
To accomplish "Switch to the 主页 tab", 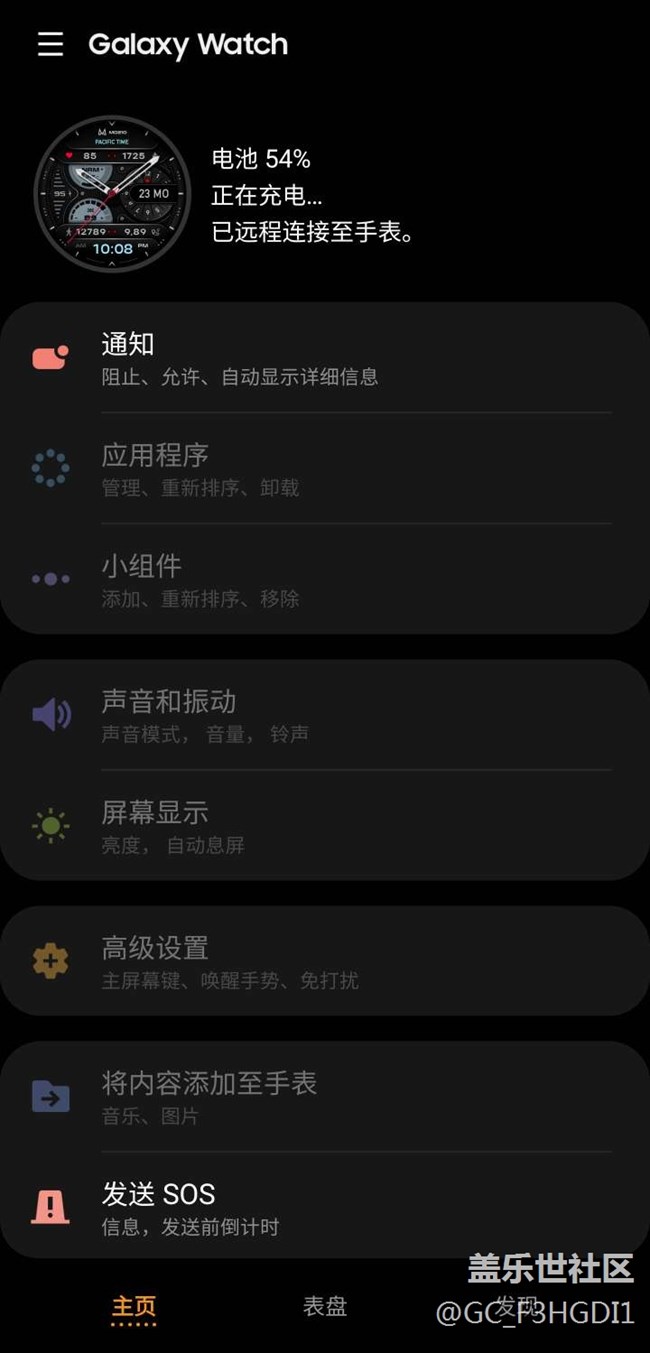I will [x=134, y=1307].
